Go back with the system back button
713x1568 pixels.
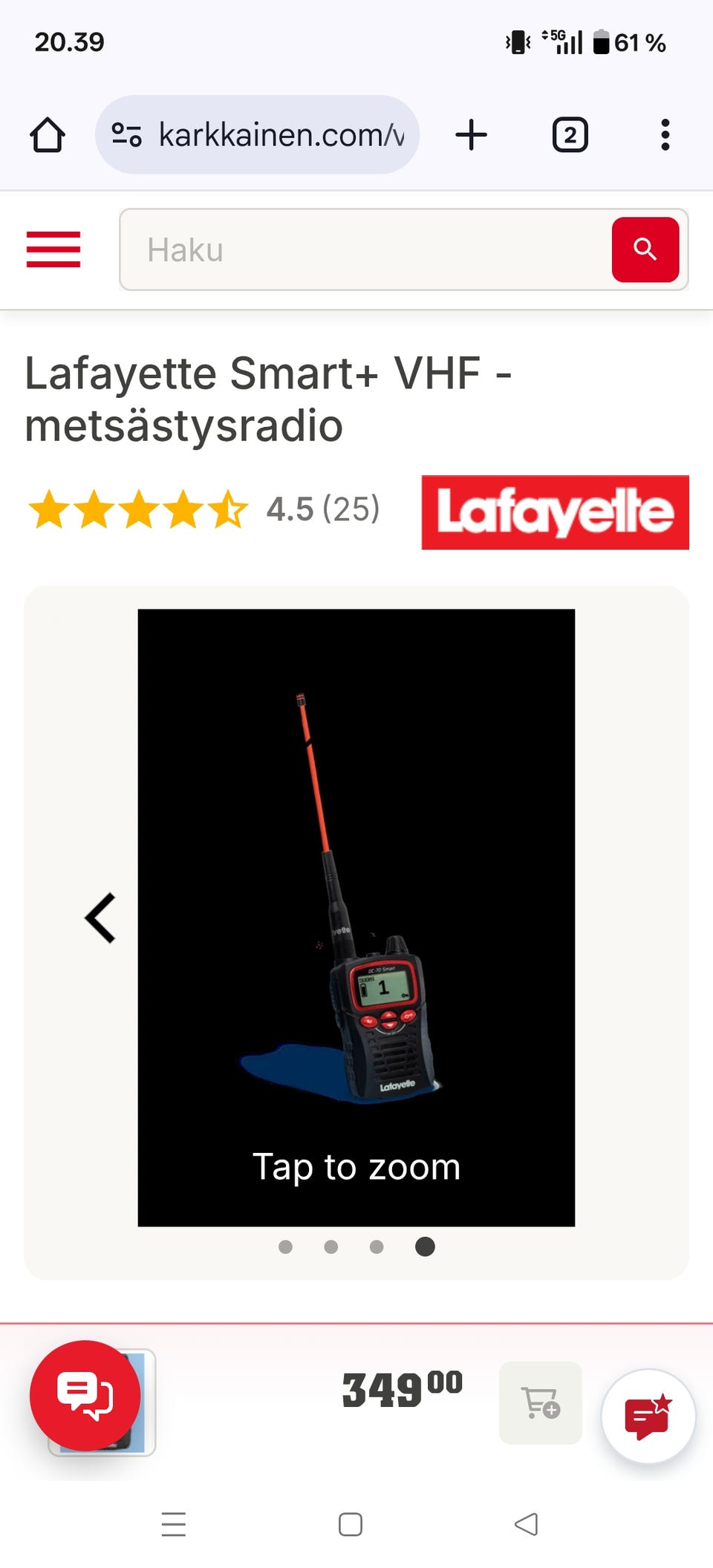point(526,1524)
